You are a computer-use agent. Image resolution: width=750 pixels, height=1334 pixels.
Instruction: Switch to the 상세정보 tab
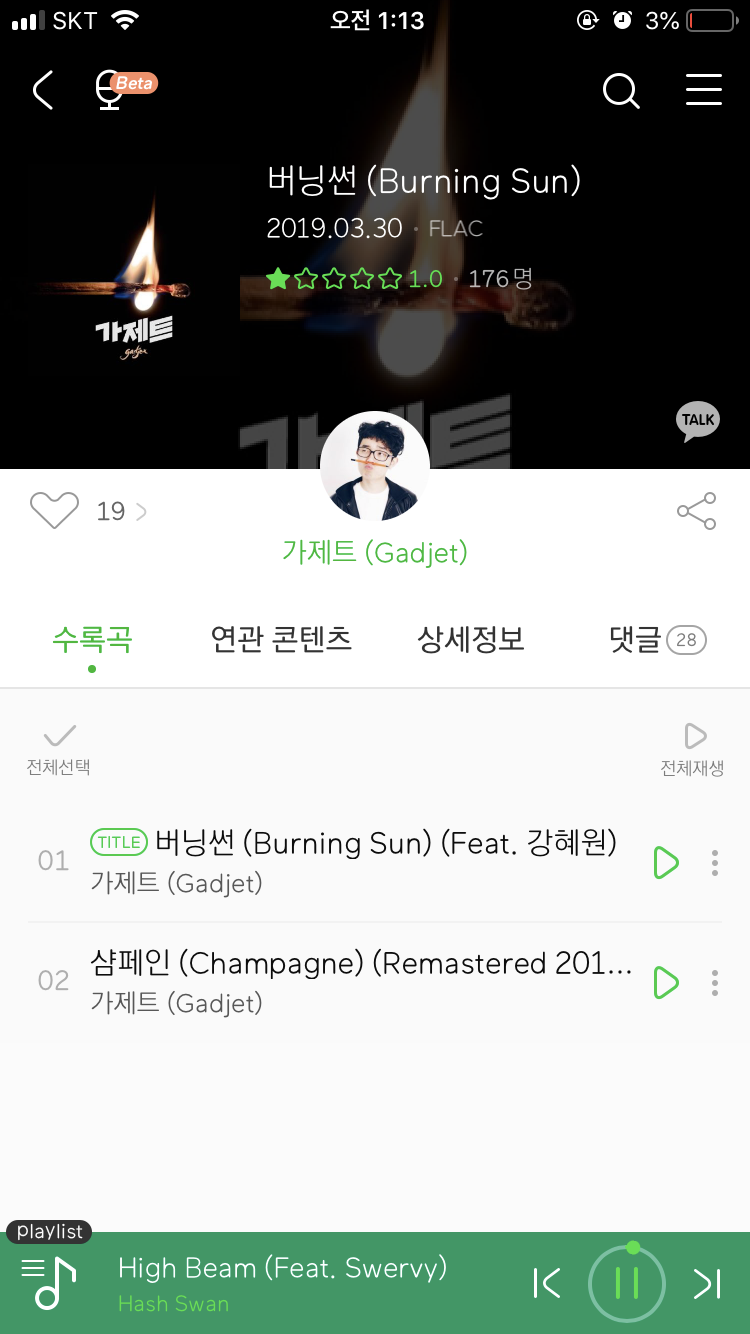(471, 639)
